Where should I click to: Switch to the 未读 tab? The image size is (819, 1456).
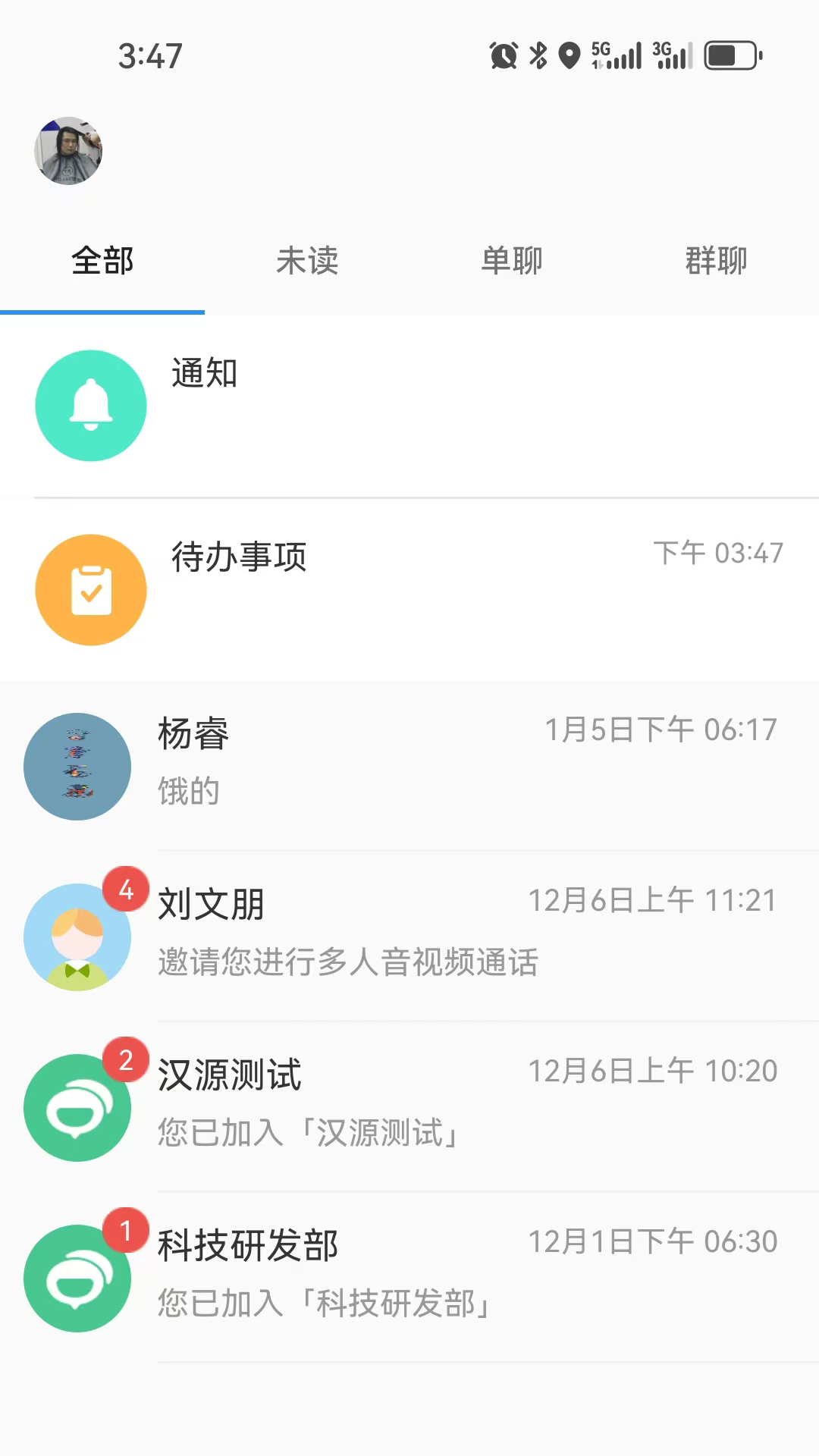pos(307,261)
